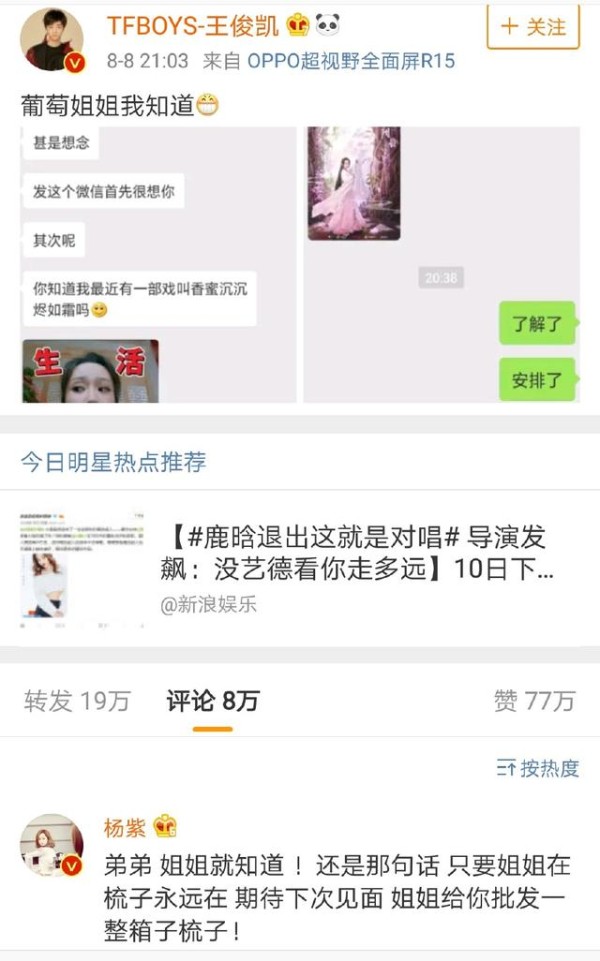Open TFBOYS-王俊凯's profile avatar
Image resolution: width=600 pixels, height=961 pixels.
(x=51, y=41)
